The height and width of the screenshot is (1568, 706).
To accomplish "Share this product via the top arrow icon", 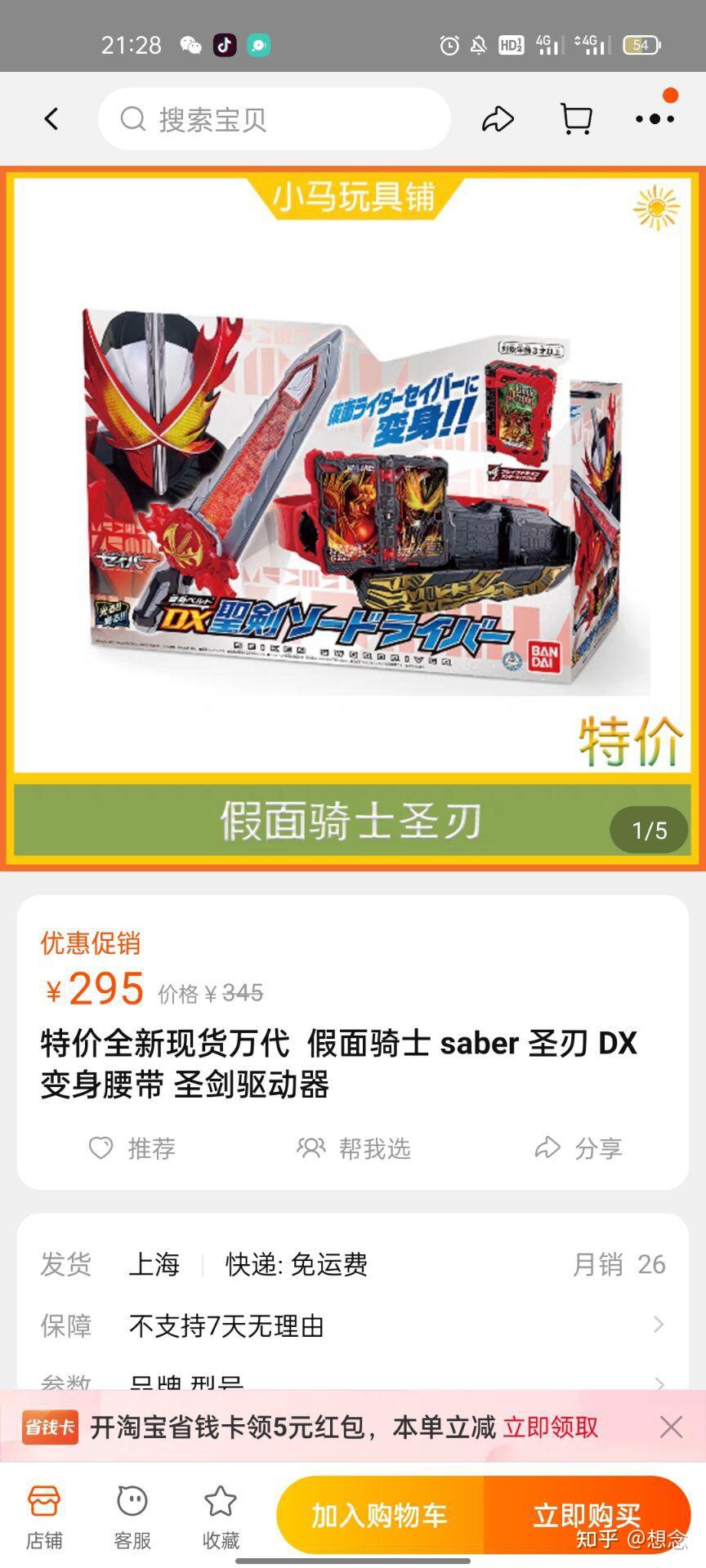I will tap(497, 119).
